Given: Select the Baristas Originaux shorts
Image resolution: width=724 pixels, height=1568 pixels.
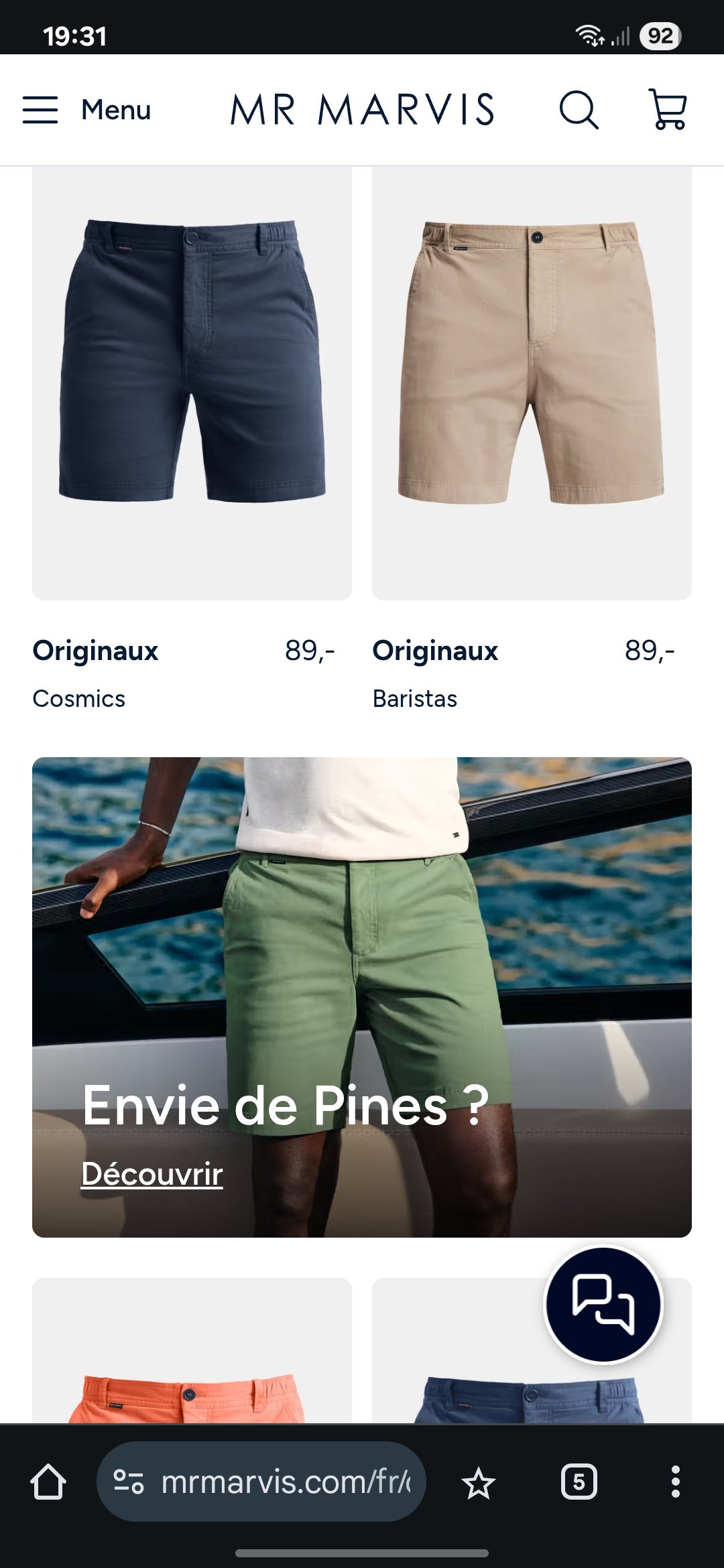Looking at the screenshot, I should coord(530,385).
